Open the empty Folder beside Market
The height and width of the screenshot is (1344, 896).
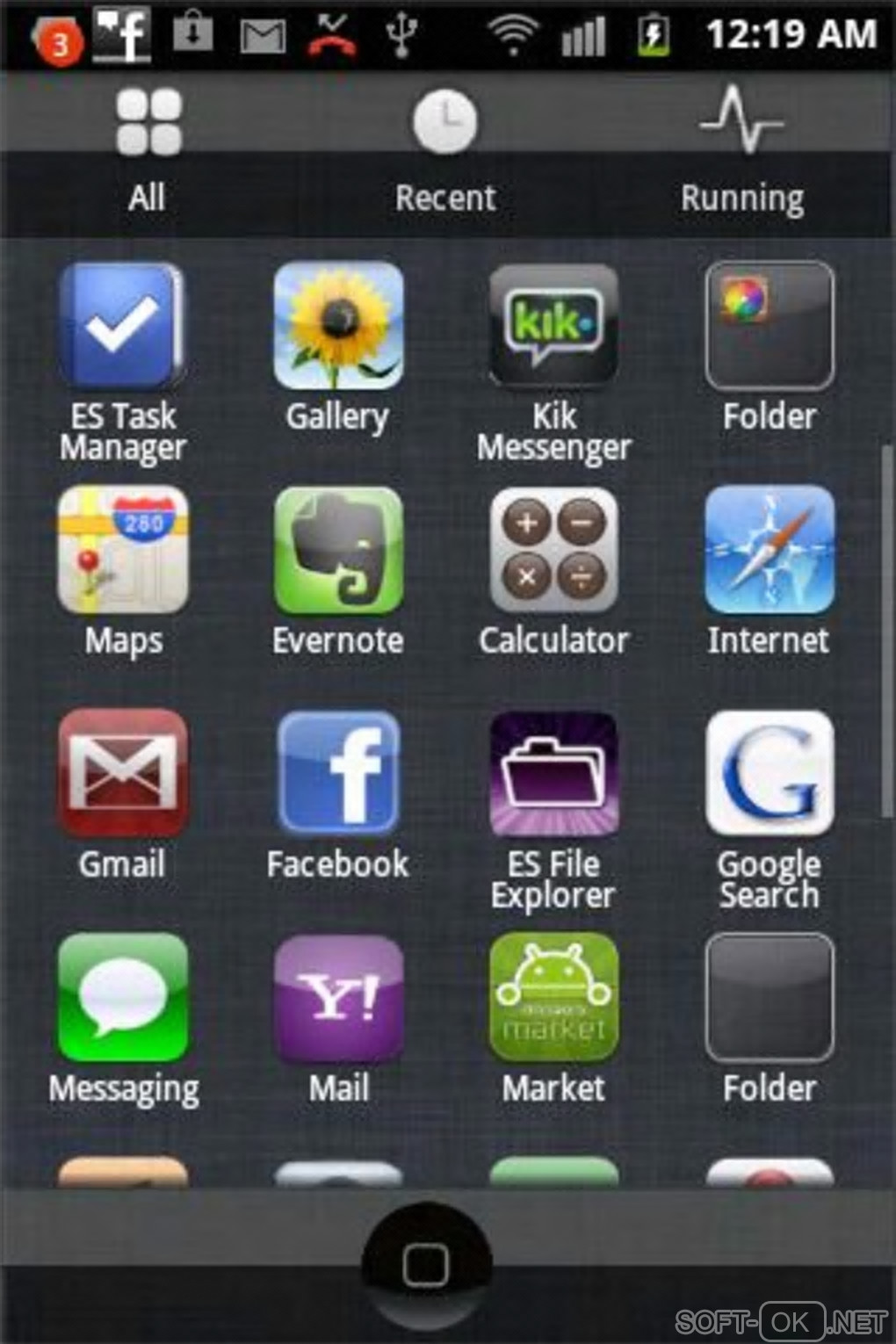tap(770, 998)
